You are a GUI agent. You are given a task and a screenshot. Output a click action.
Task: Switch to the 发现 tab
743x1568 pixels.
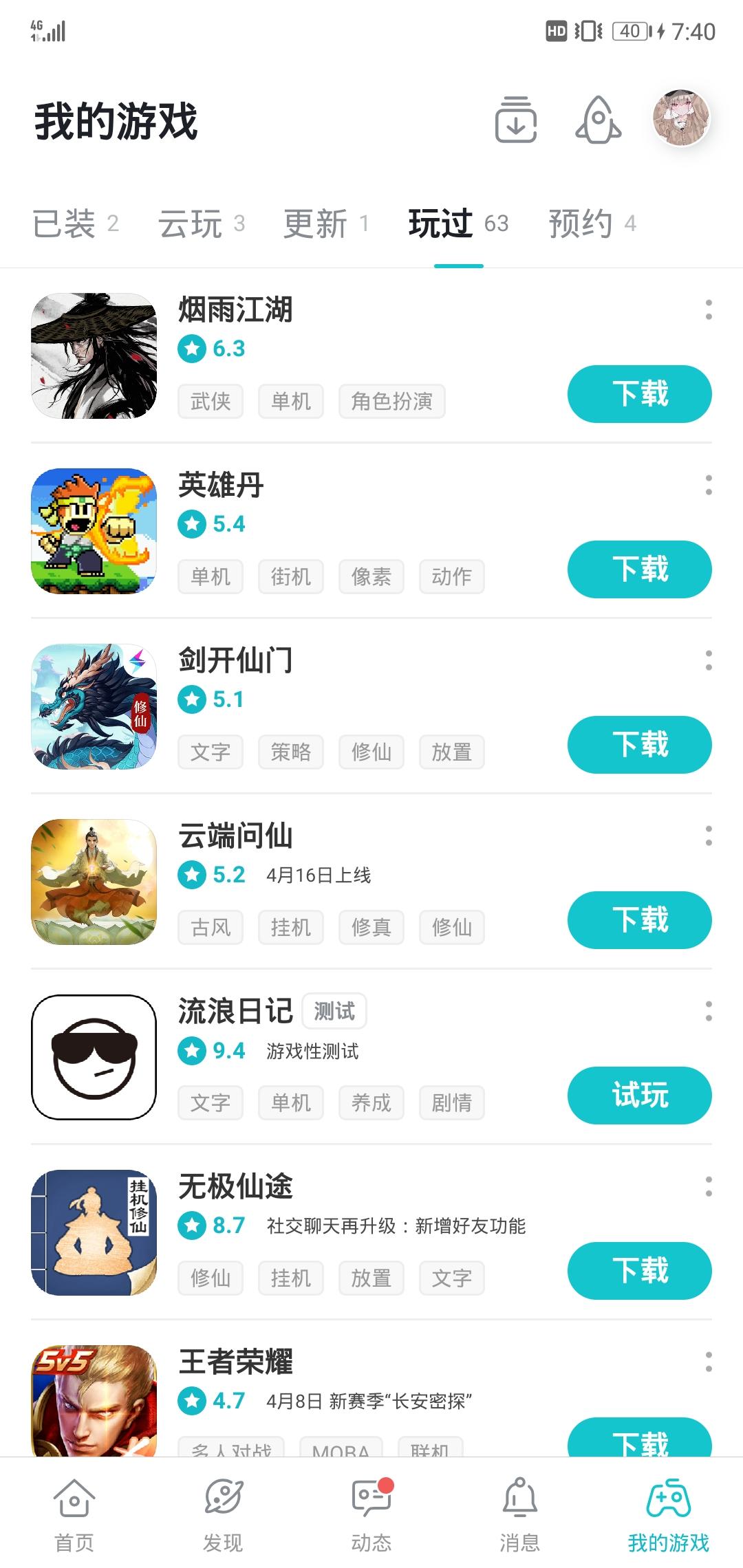223,1513
